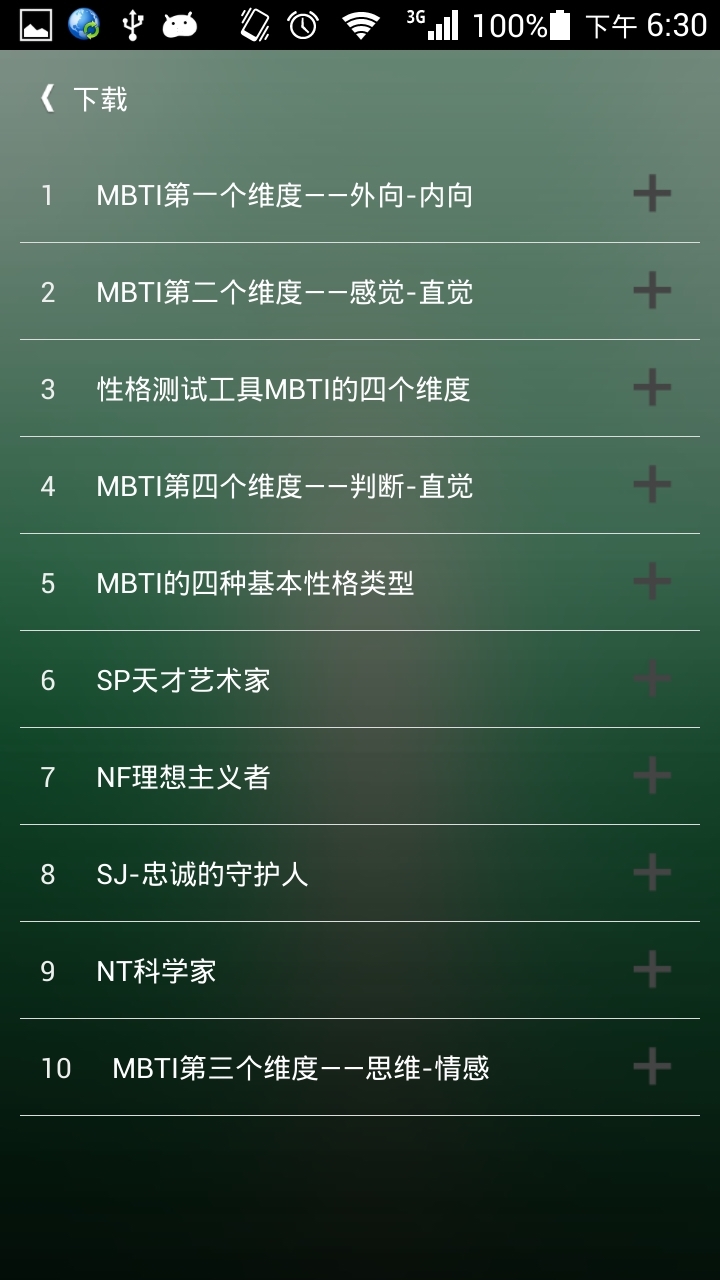Choose the SJ-忠诚的守护人 entry
Screen dimensions: 720x1280
tap(202, 874)
